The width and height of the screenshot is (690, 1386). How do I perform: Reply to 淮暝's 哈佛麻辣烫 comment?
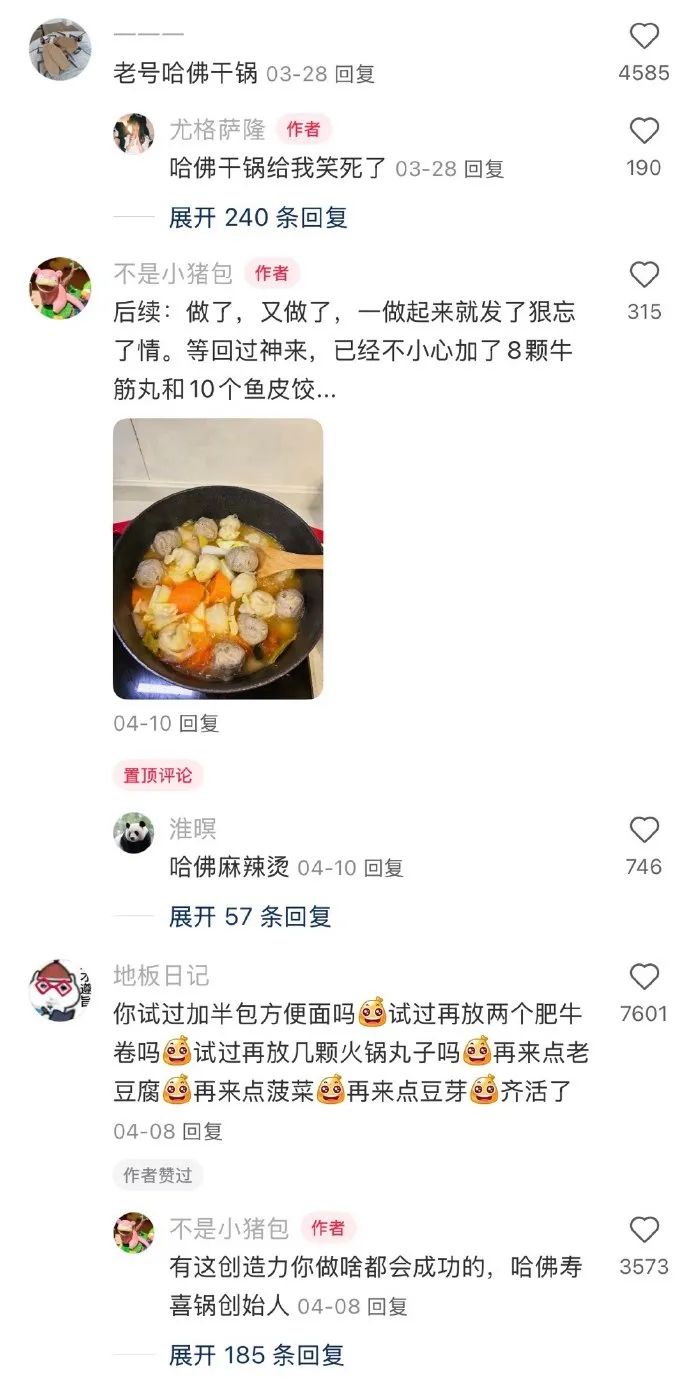[383, 868]
